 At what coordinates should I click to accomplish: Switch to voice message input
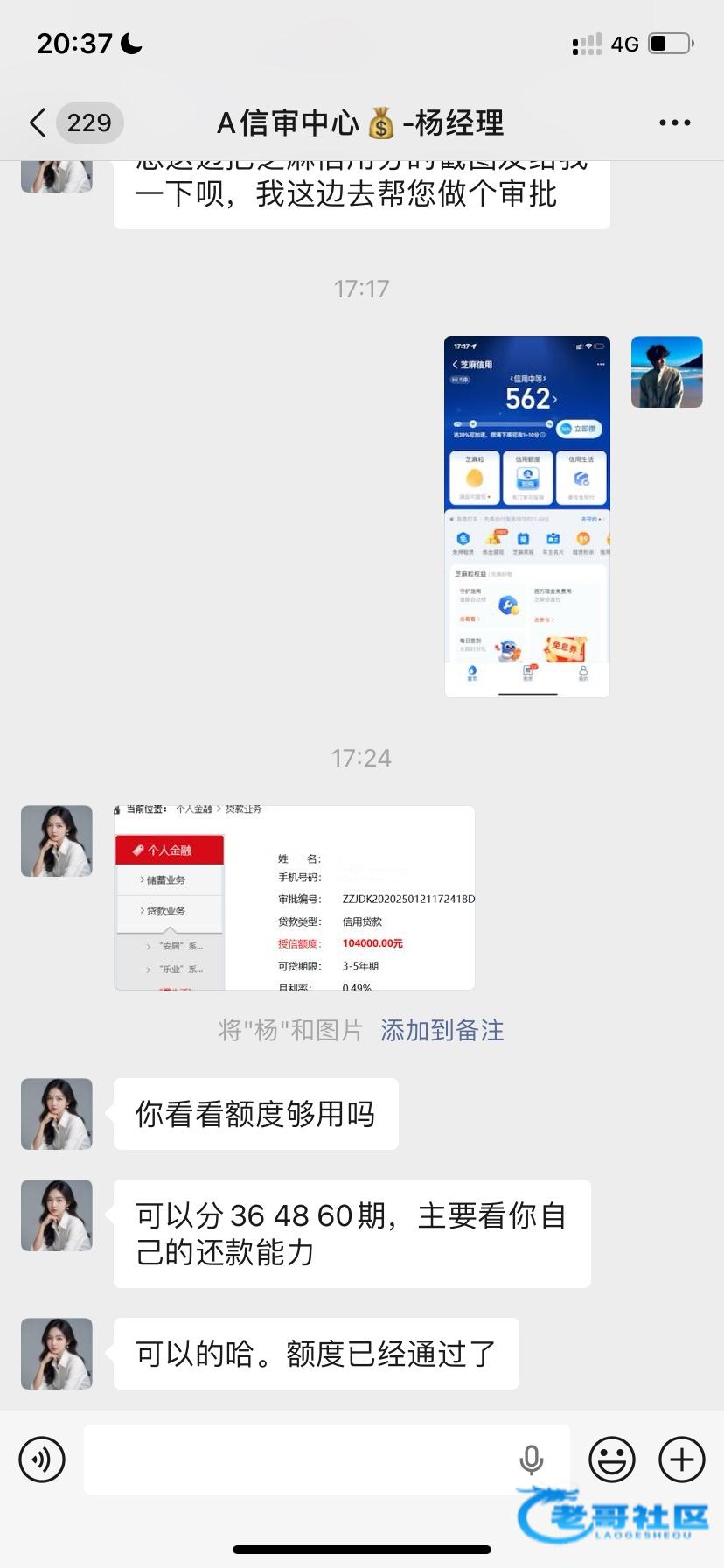(x=42, y=1459)
